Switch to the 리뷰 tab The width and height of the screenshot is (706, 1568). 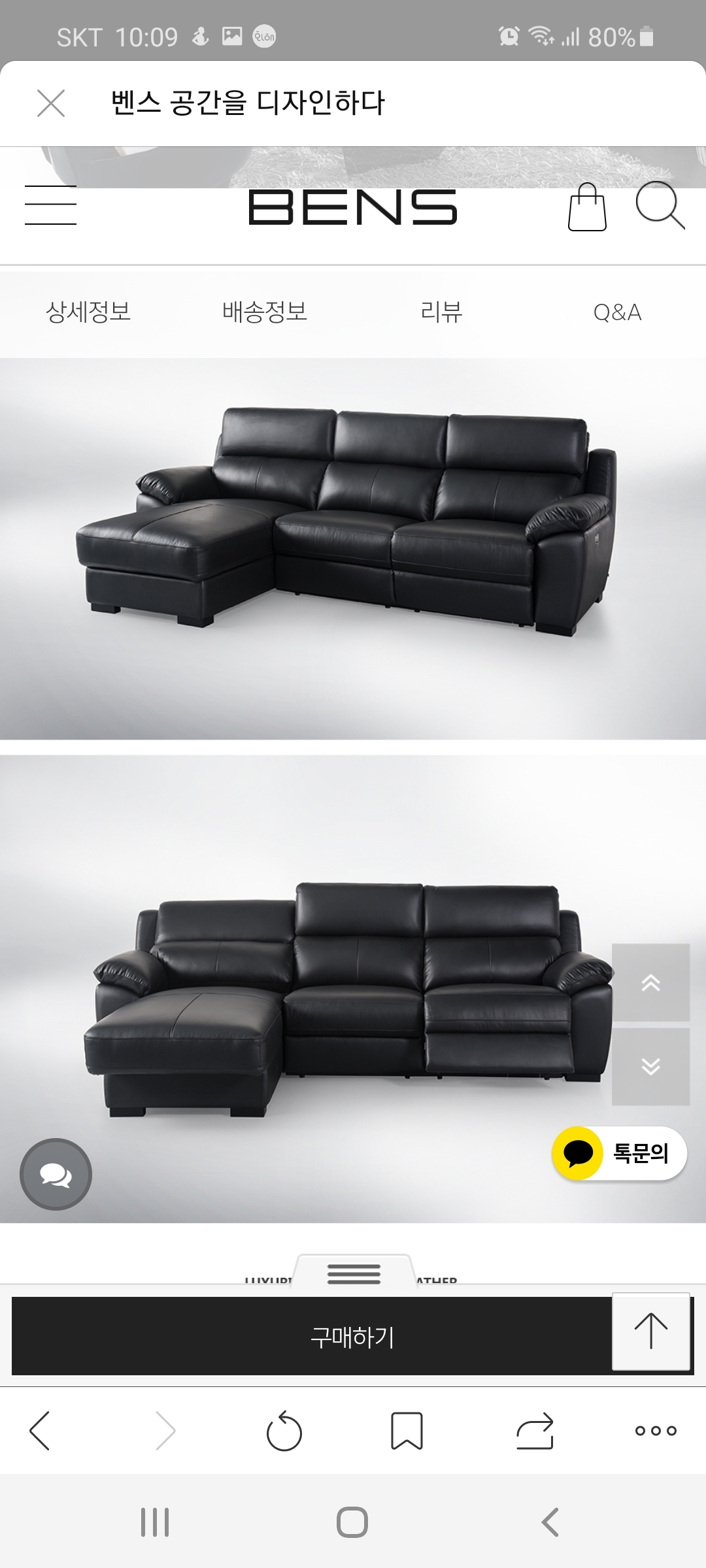coord(441,312)
